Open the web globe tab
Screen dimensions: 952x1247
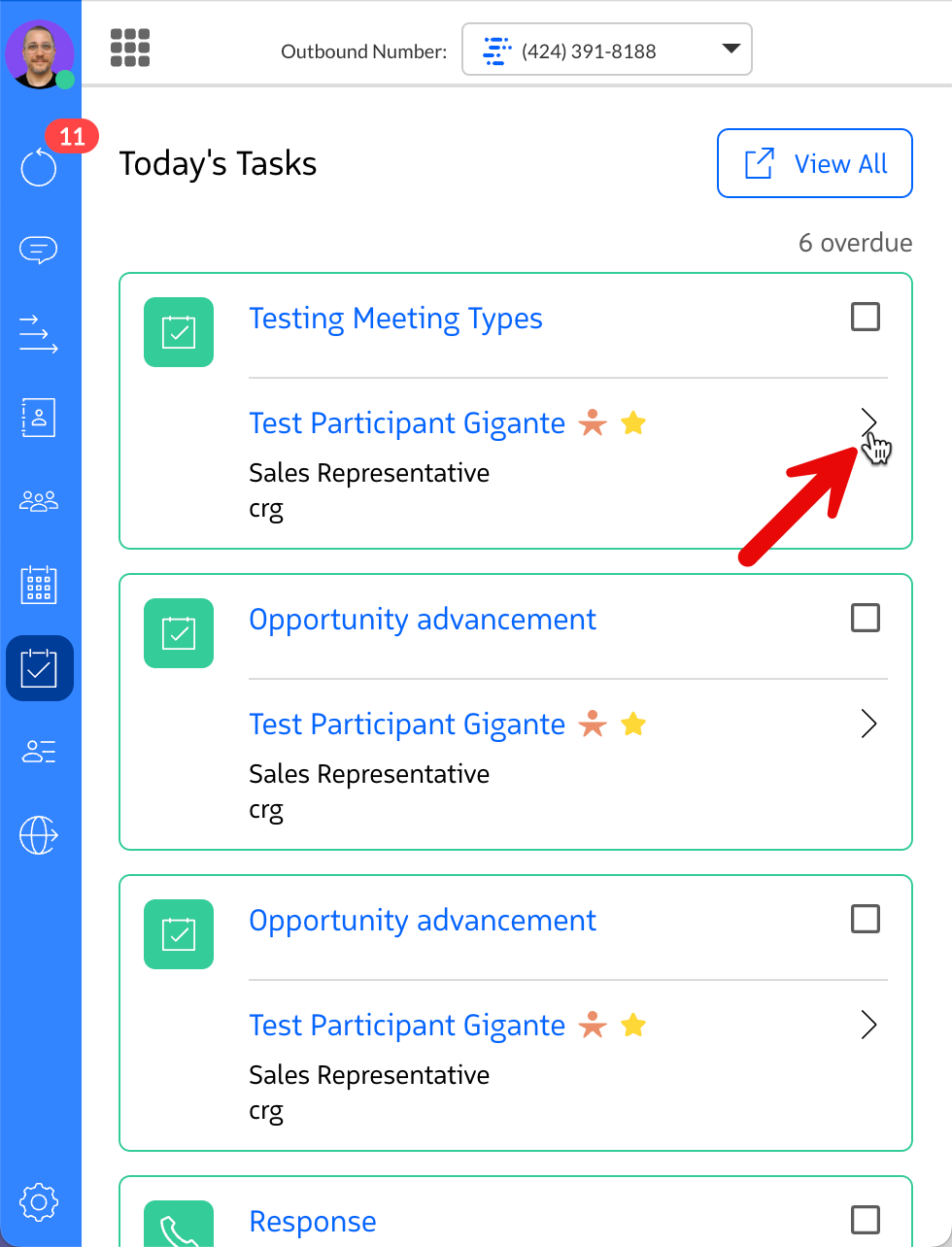[x=39, y=834]
